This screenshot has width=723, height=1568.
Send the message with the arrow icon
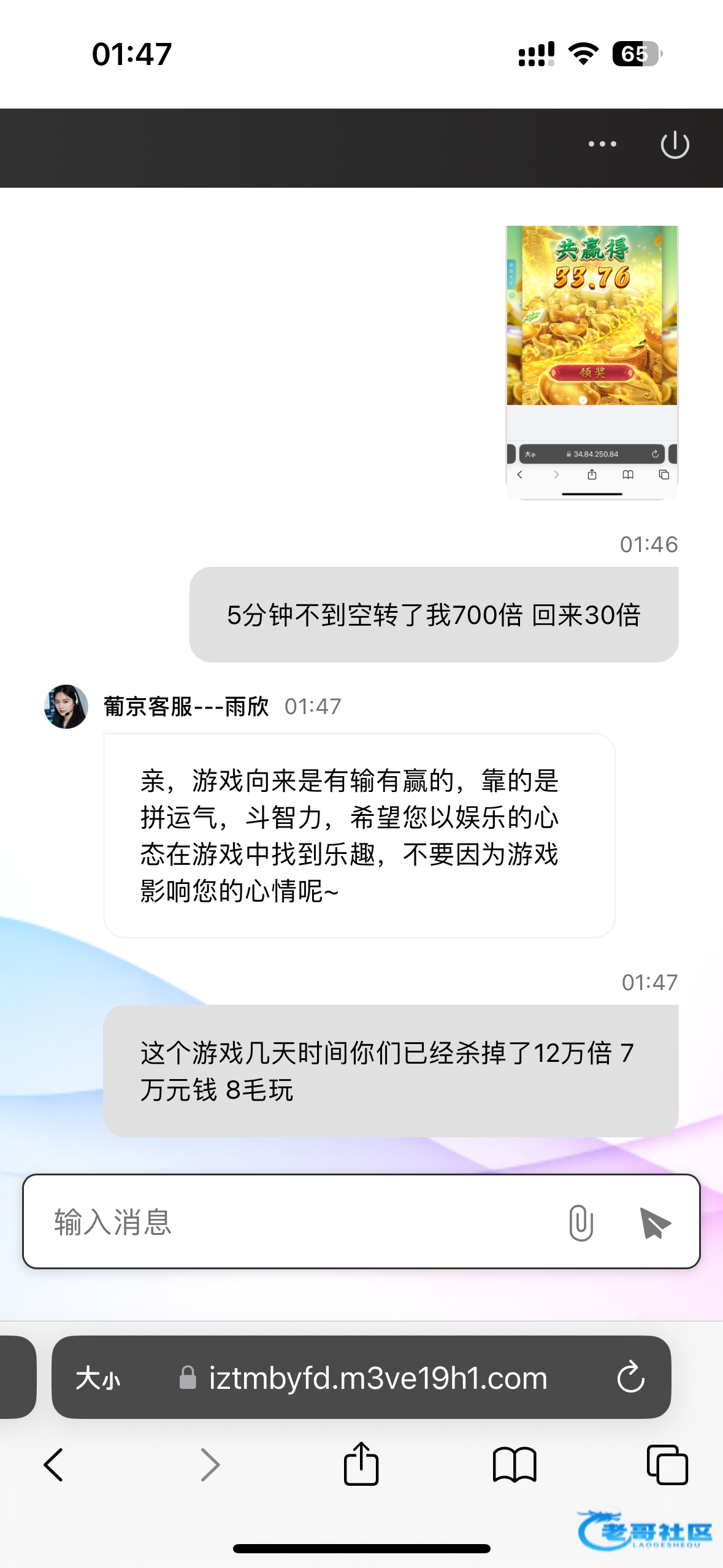tap(654, 1223)
